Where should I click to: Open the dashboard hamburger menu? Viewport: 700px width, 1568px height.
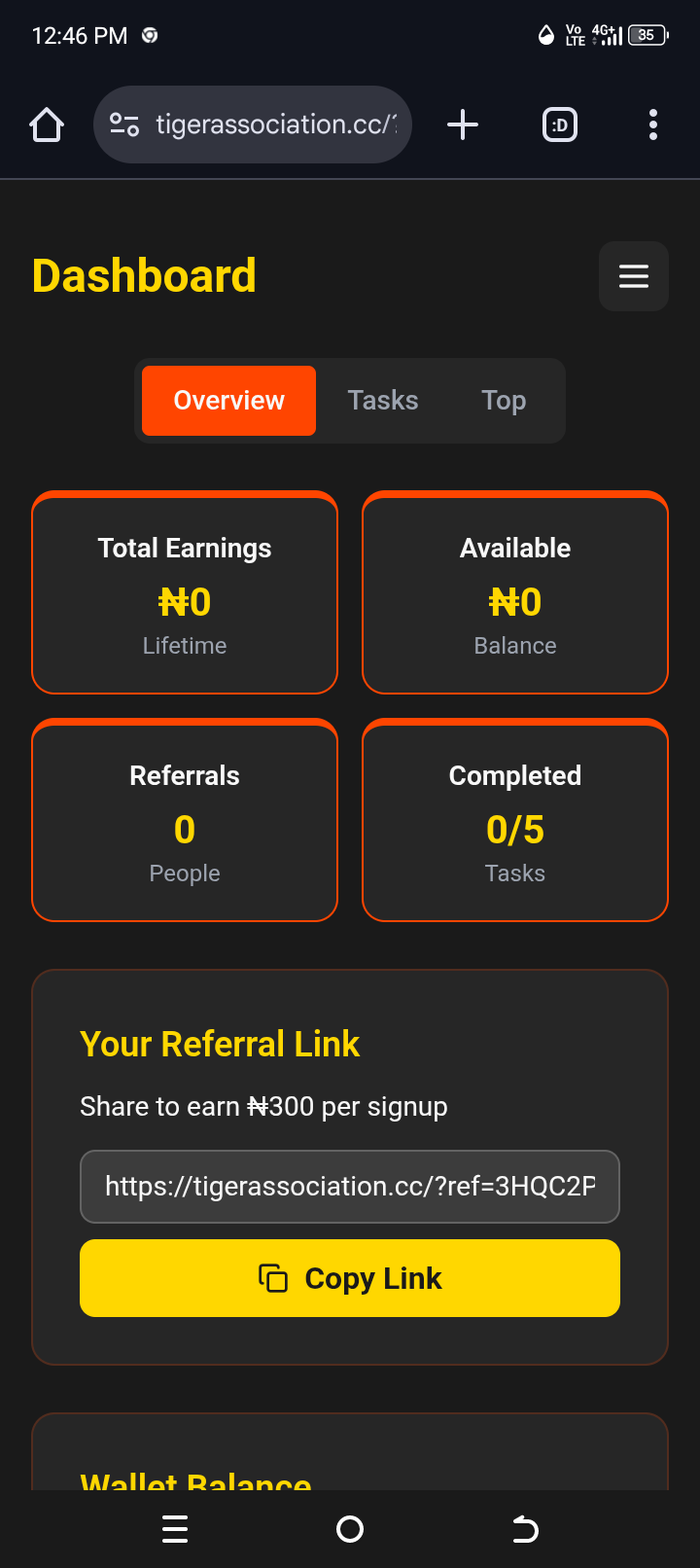(x=633, y=276)
